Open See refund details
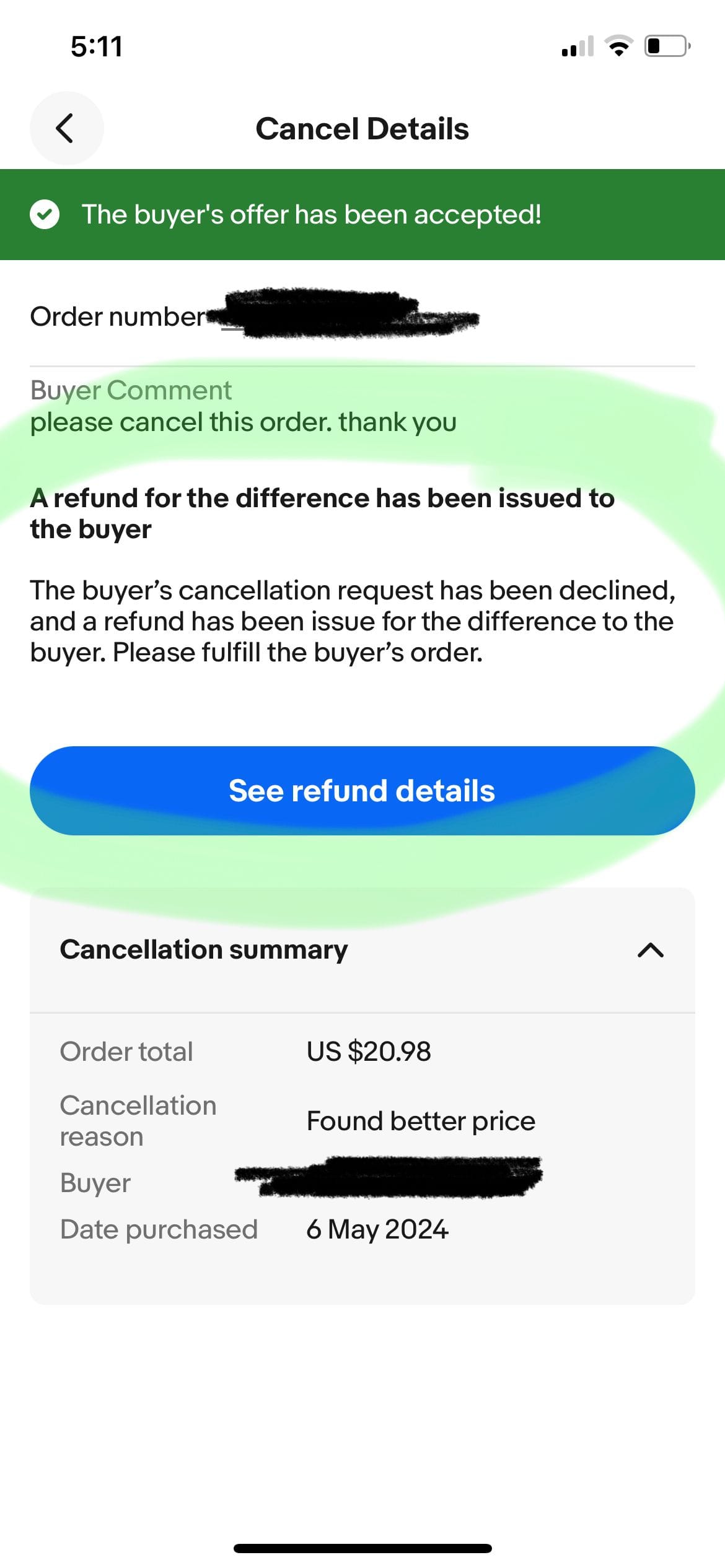Viewport: 725px width, 1568px height. coord(362,791)
